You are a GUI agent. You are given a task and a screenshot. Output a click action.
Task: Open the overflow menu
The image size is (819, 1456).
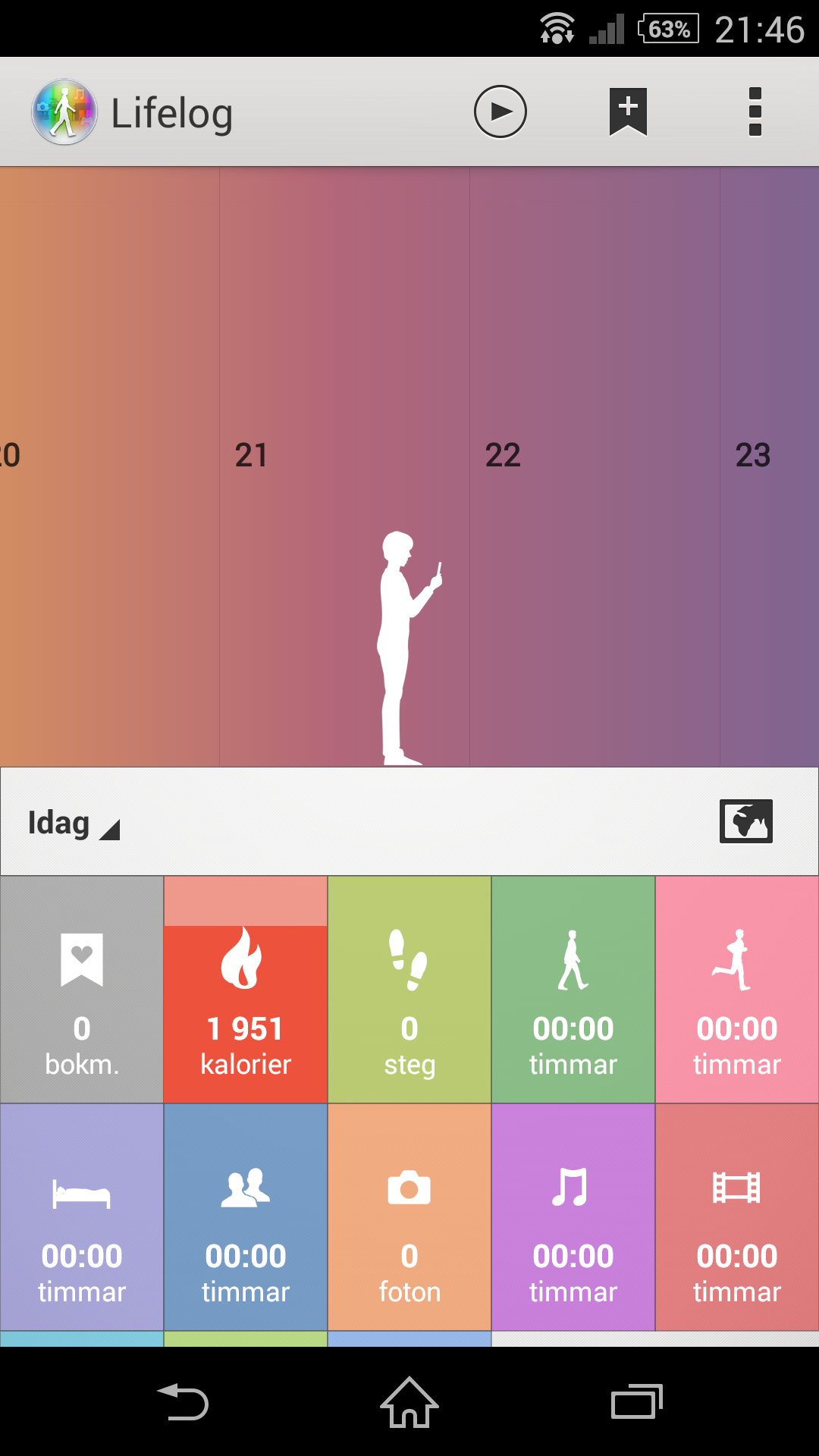pyautogui.click(x=755, y=112)
